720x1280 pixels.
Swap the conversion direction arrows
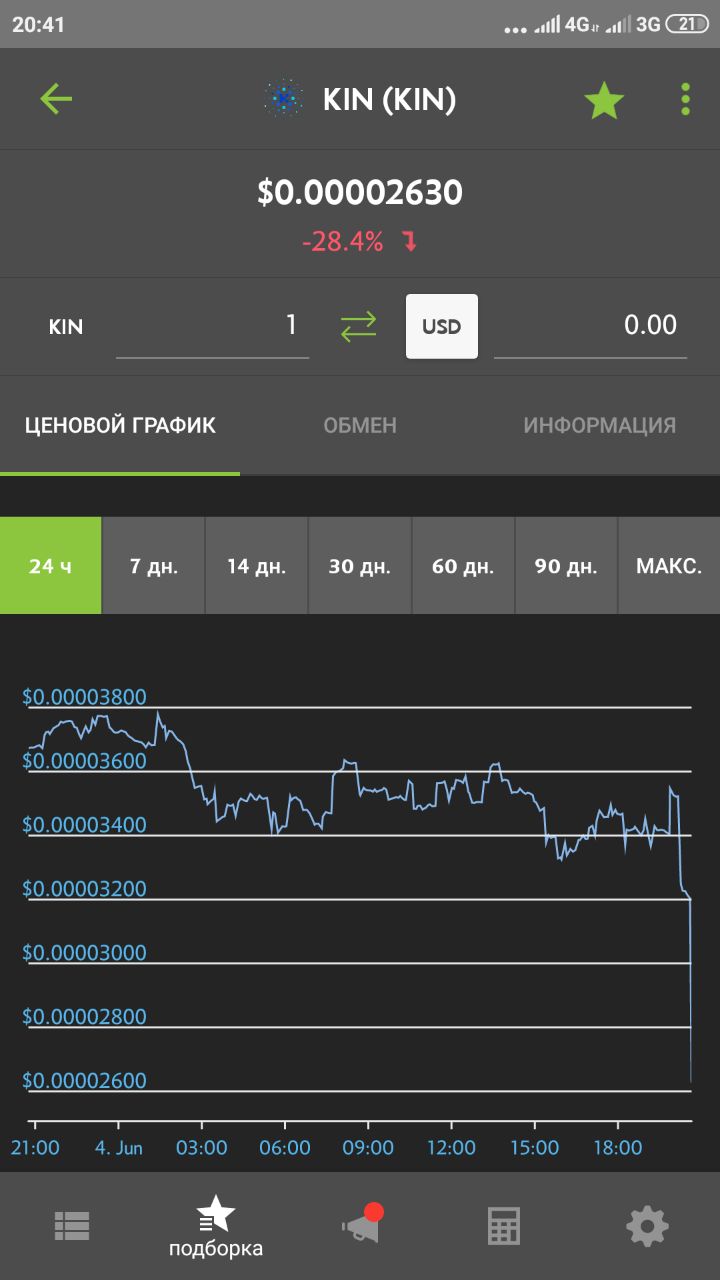point(358,327)
